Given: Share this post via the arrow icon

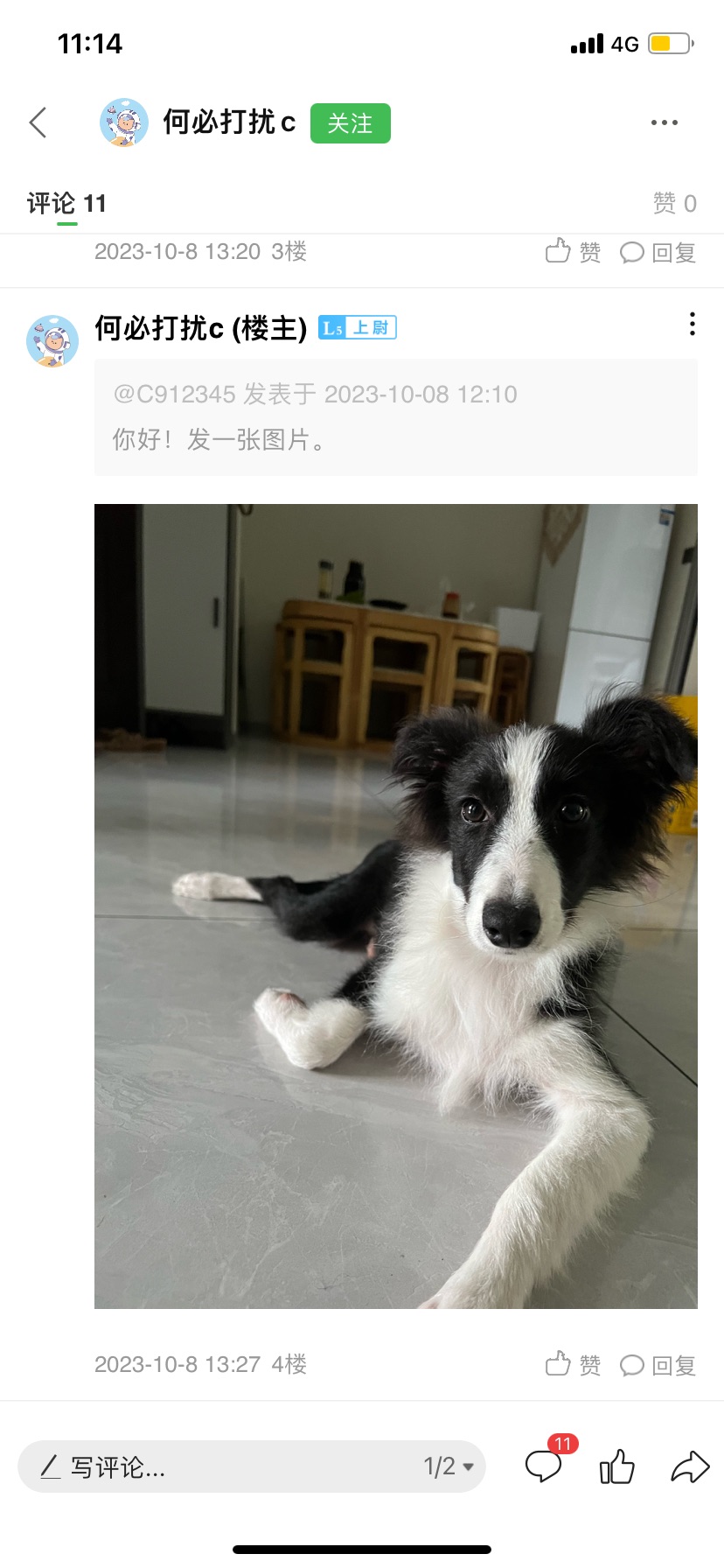Looking at the screenshot, I should tap(689, 1466).
